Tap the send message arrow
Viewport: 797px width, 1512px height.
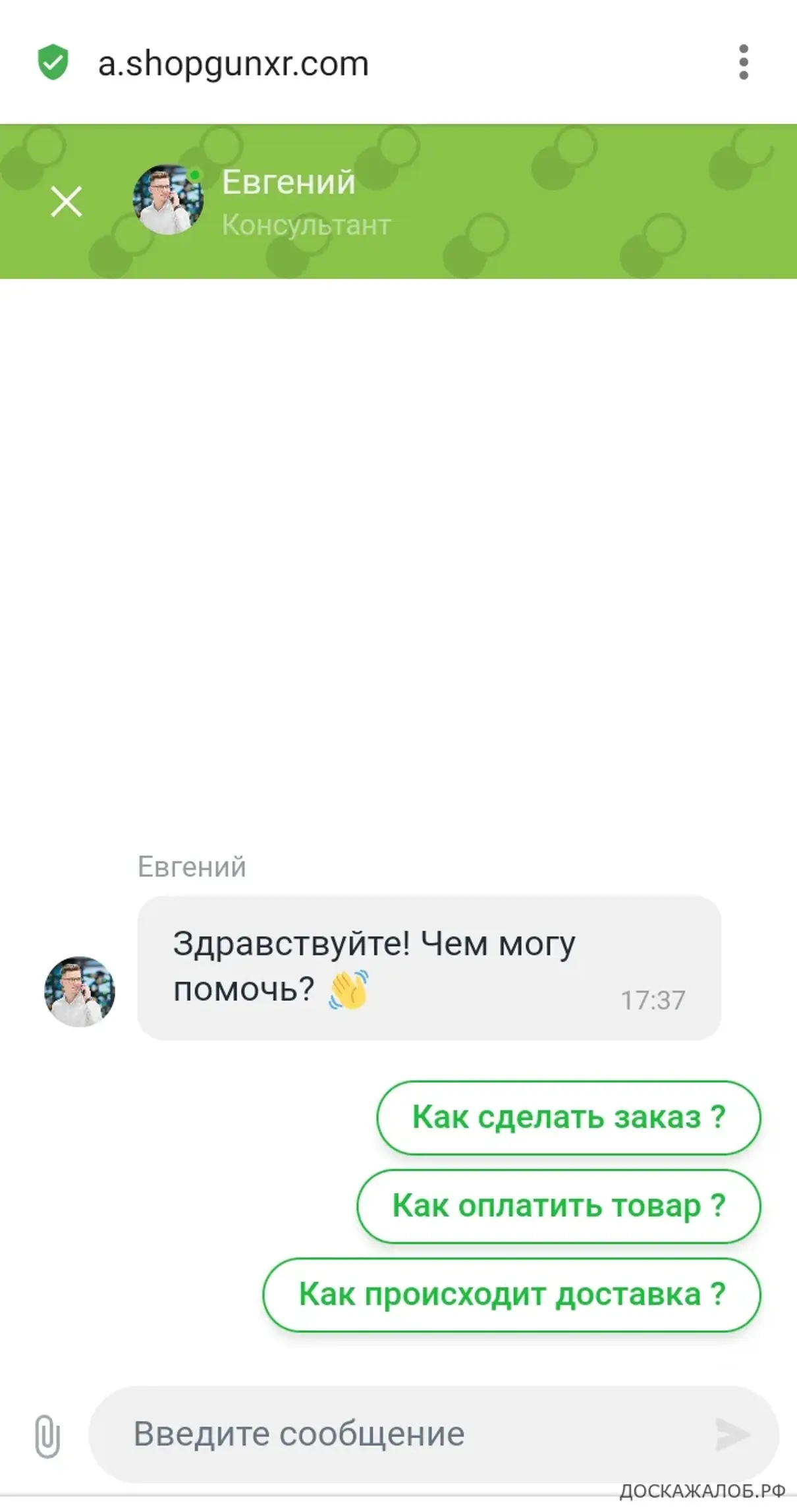[x=732, y=1435]
